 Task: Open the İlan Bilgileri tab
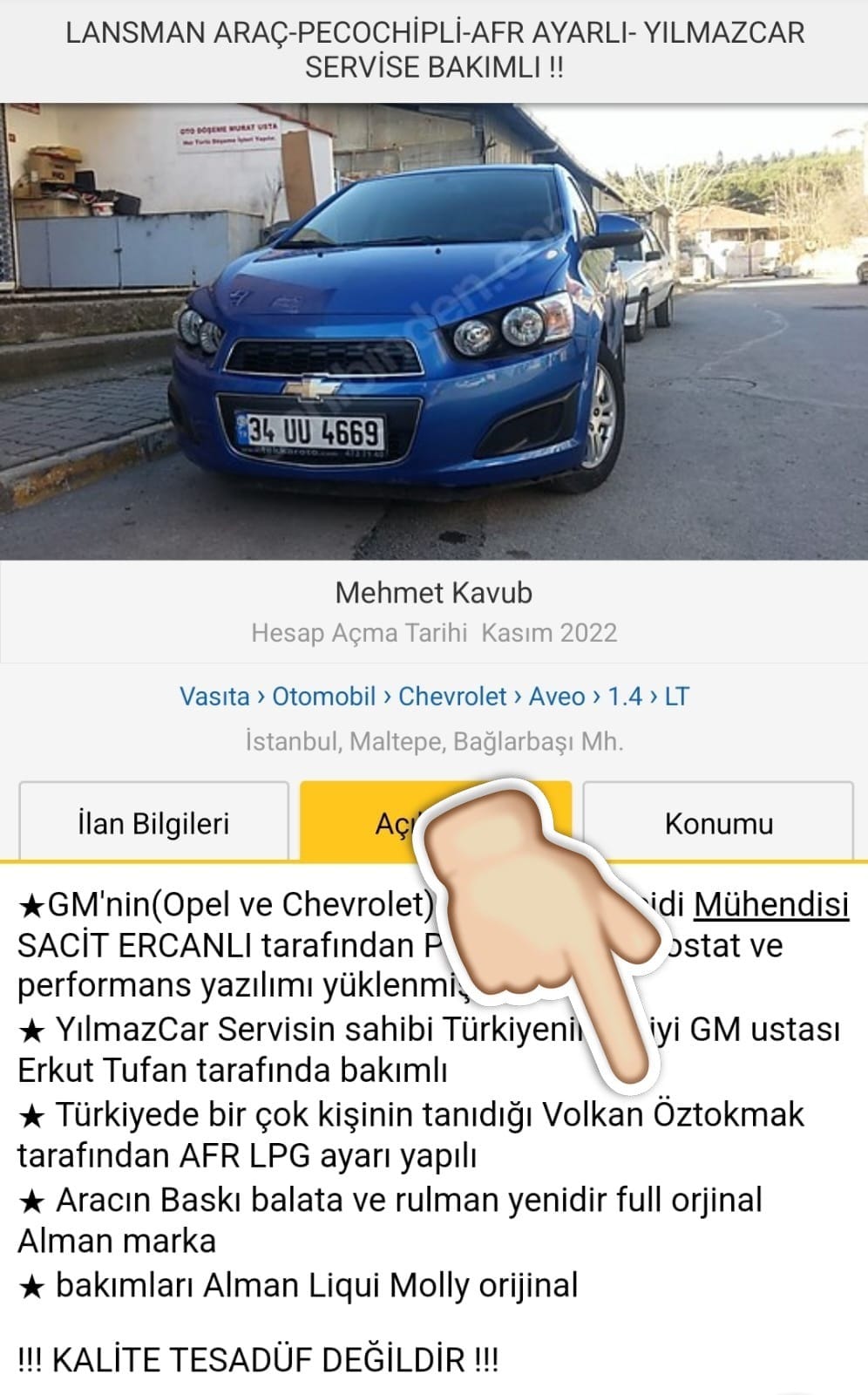click(153, 821)
